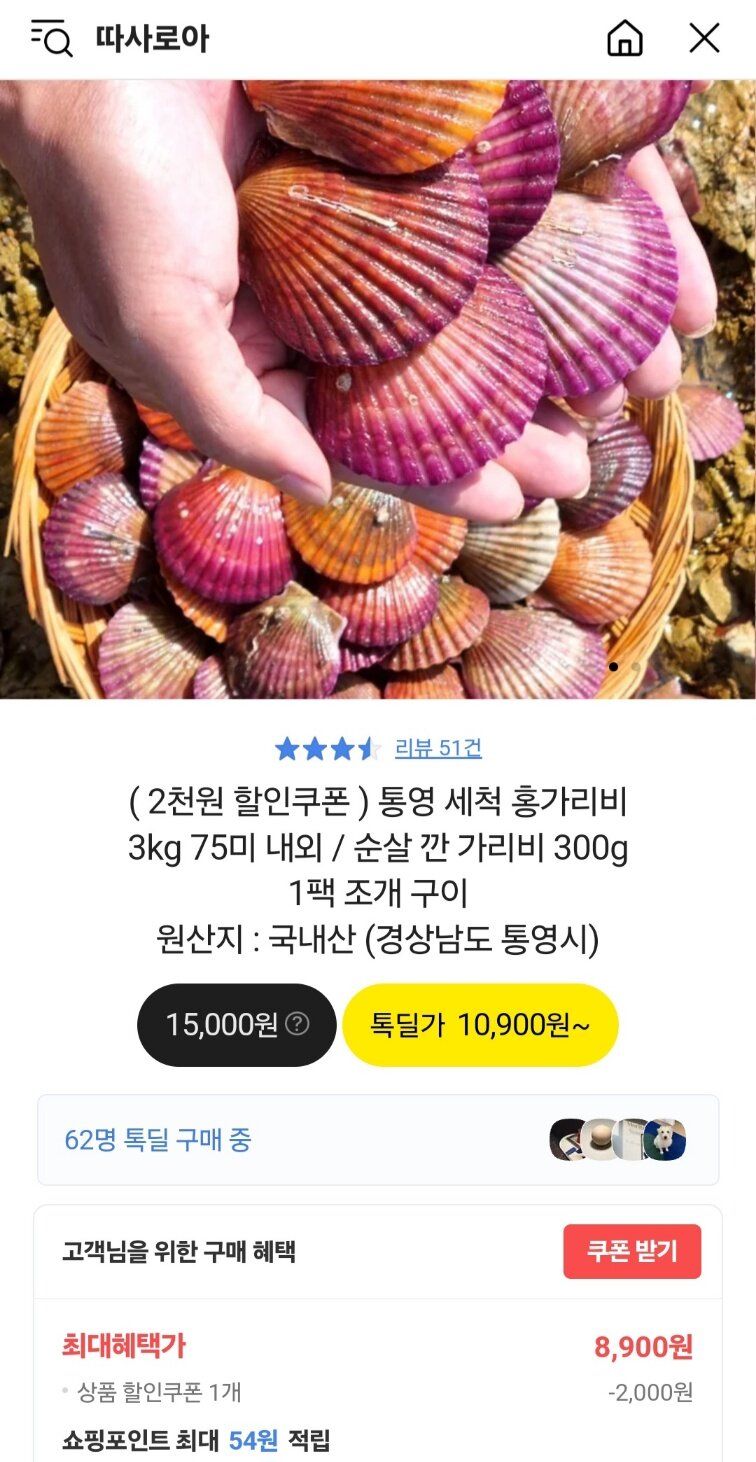Choose the 톡딜가 10,900원 deal button
The height and width of the screenshot is (1462, 756).
point(480,1025)
